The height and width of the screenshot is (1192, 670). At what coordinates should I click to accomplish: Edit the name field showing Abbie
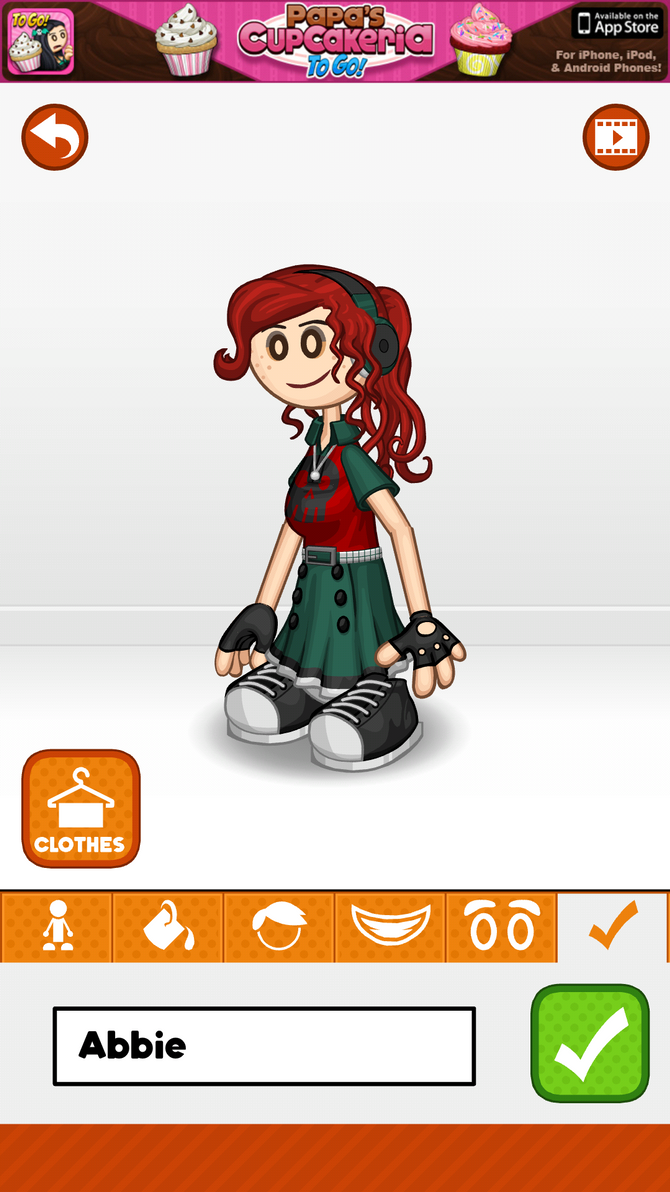(264, 1046)
